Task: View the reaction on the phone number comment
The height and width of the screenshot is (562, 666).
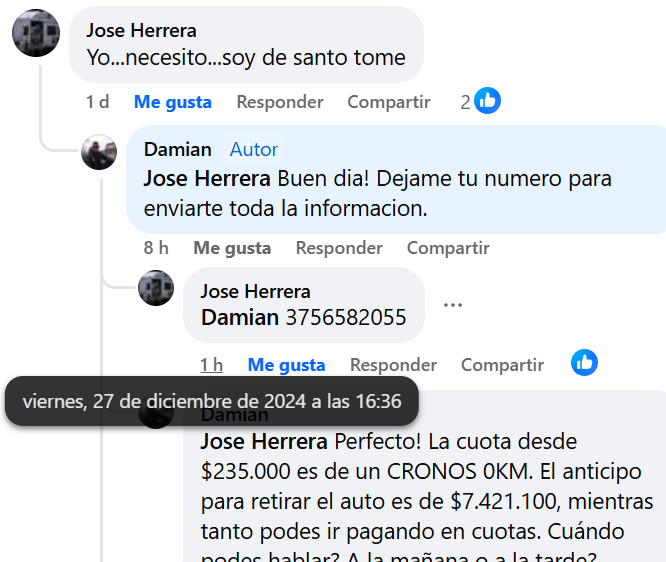Action: tap(585, 363)
